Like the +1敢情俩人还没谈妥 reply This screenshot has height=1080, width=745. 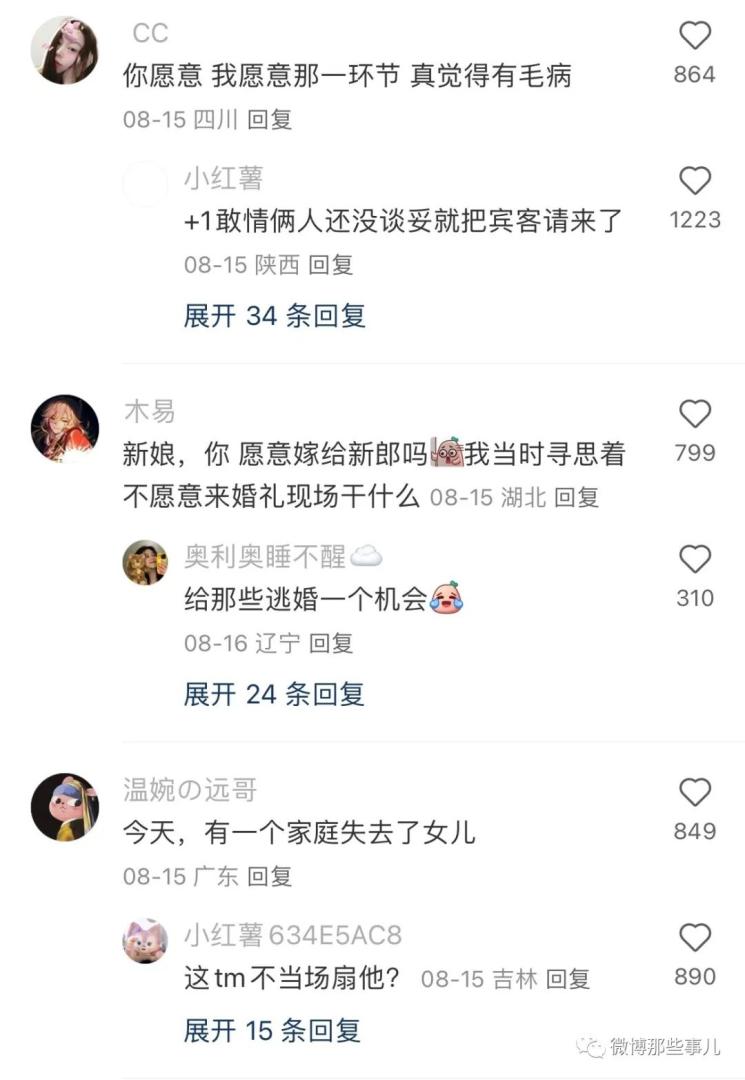(694, 182)
